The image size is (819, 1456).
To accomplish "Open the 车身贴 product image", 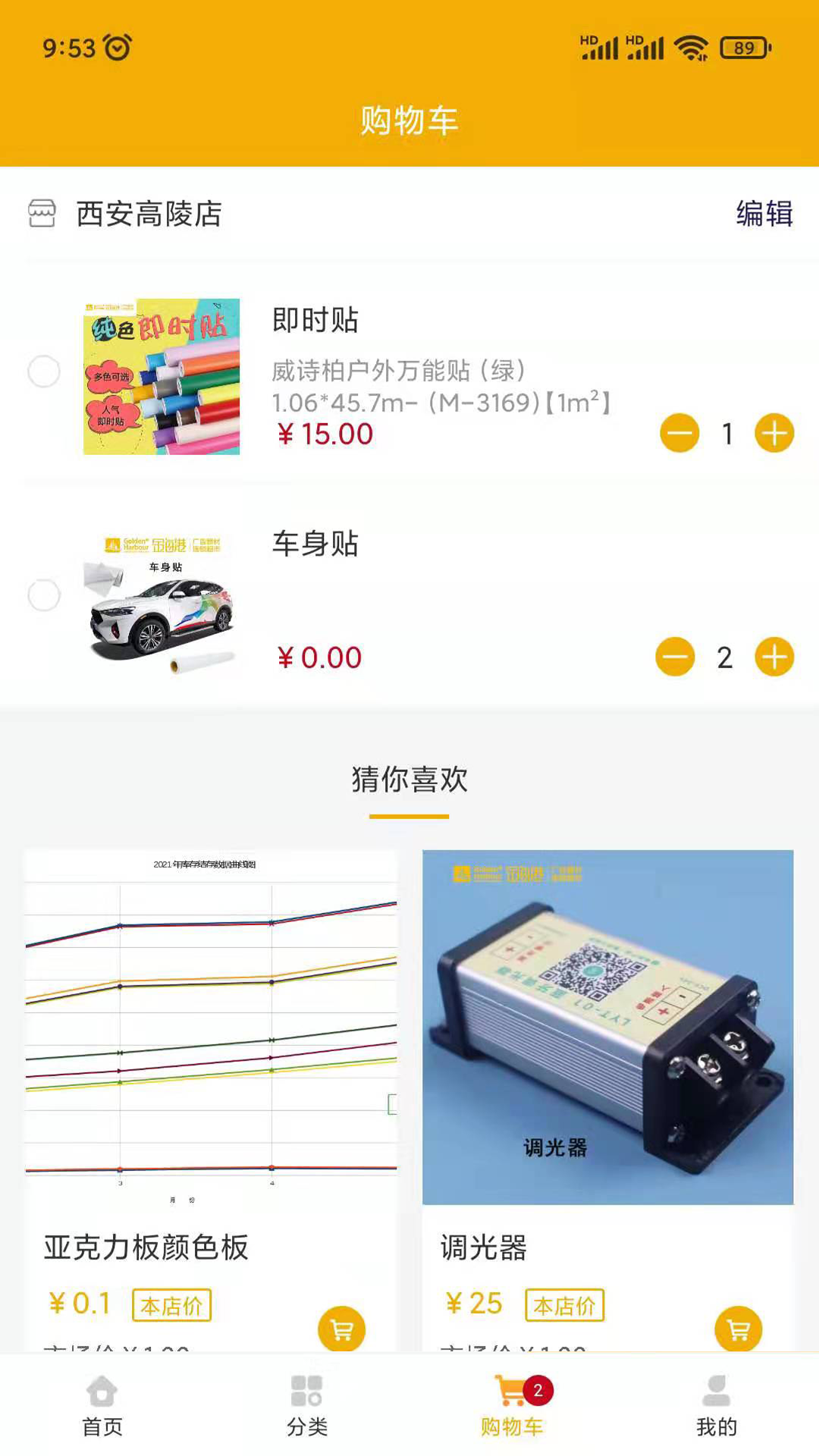I will pos(162,601).
